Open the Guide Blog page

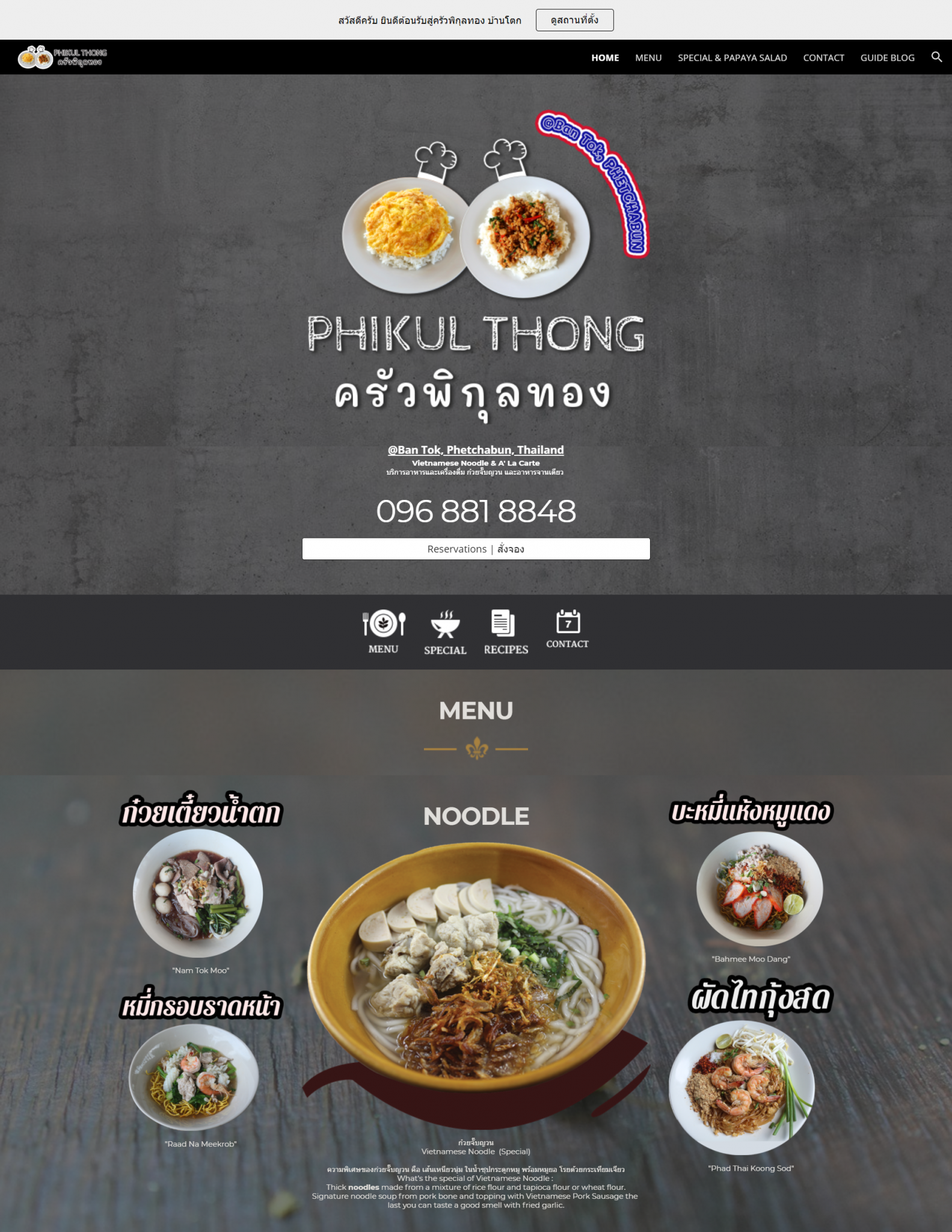click(x=887, y=58)
